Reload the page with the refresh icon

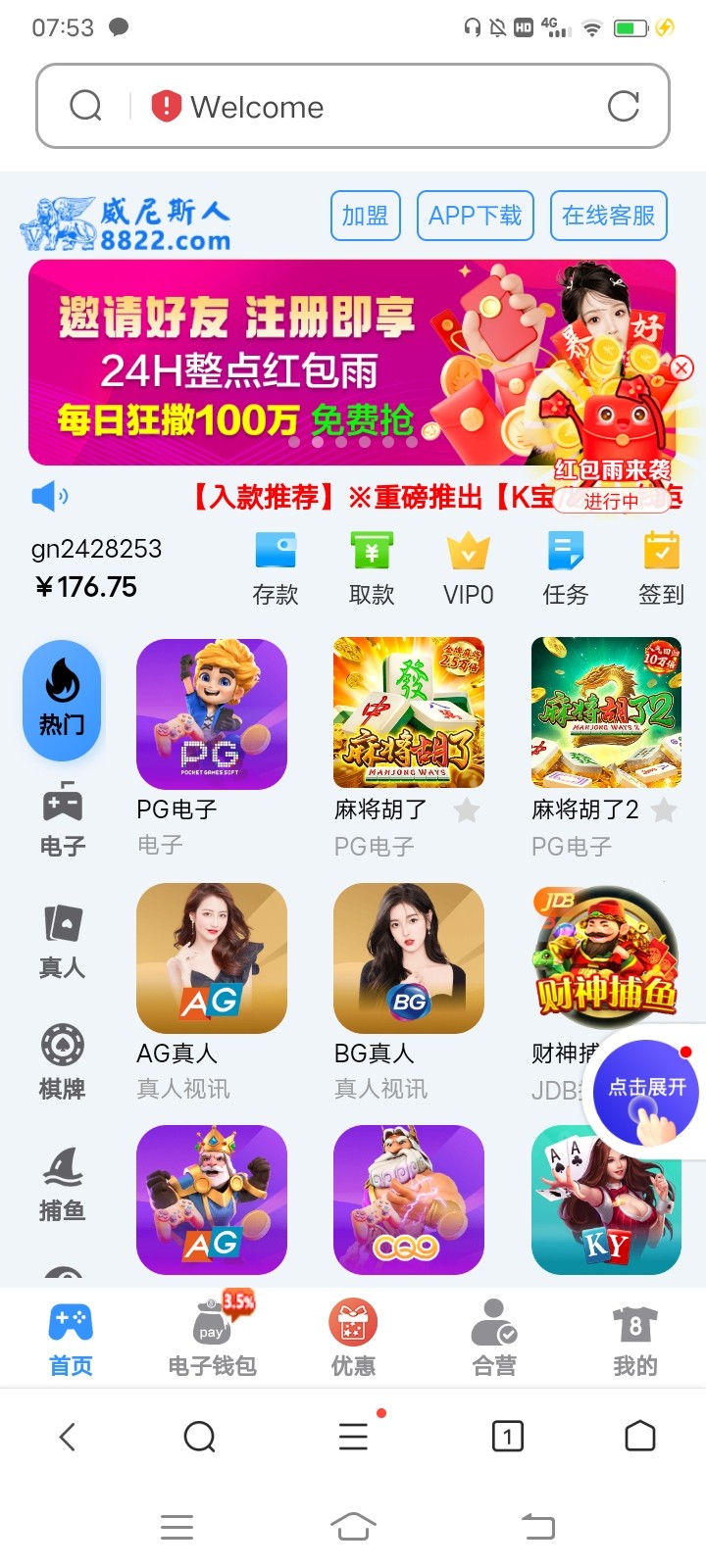[623, 106]
